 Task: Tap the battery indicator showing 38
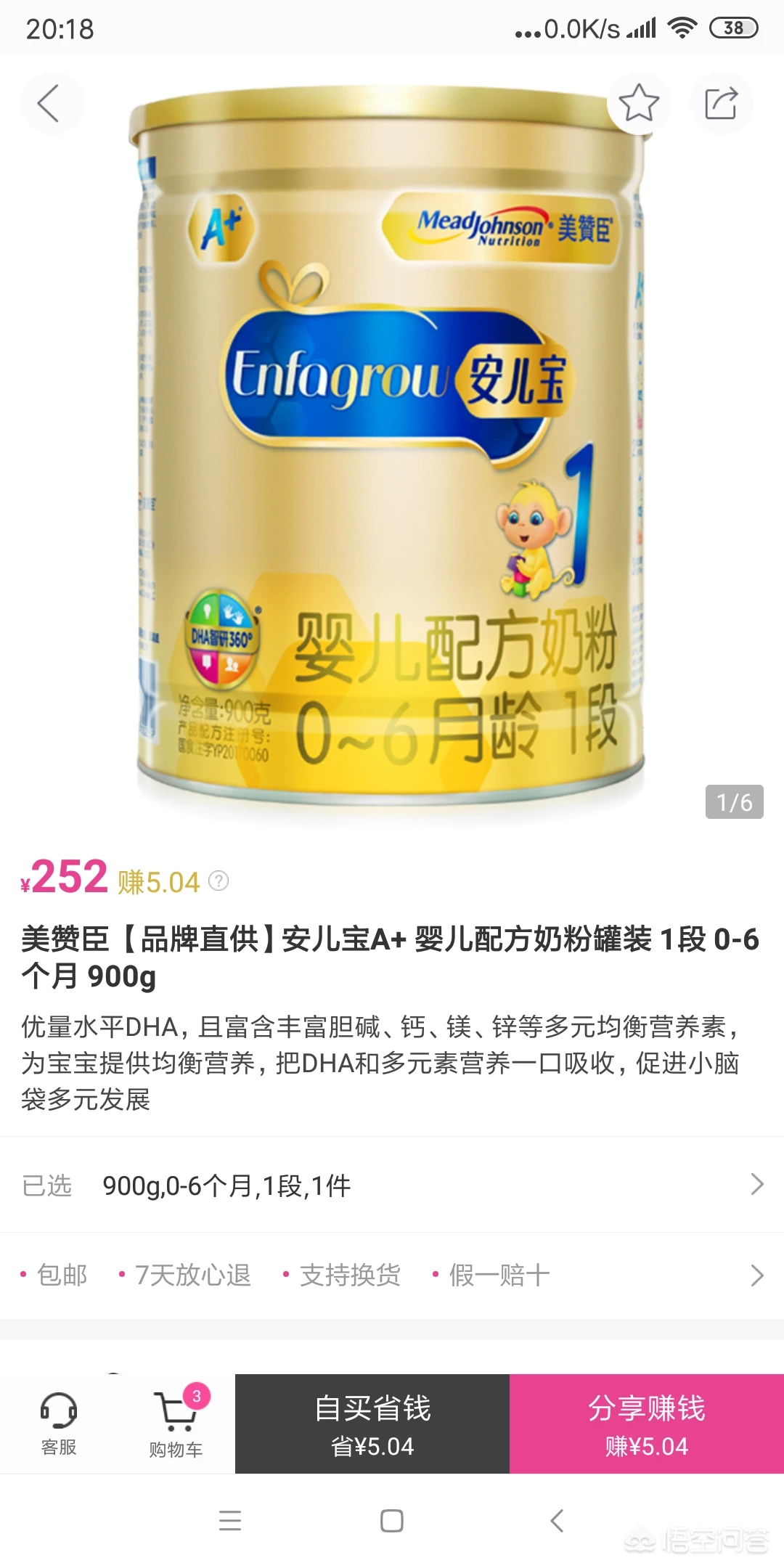click(x=734, y=27)
